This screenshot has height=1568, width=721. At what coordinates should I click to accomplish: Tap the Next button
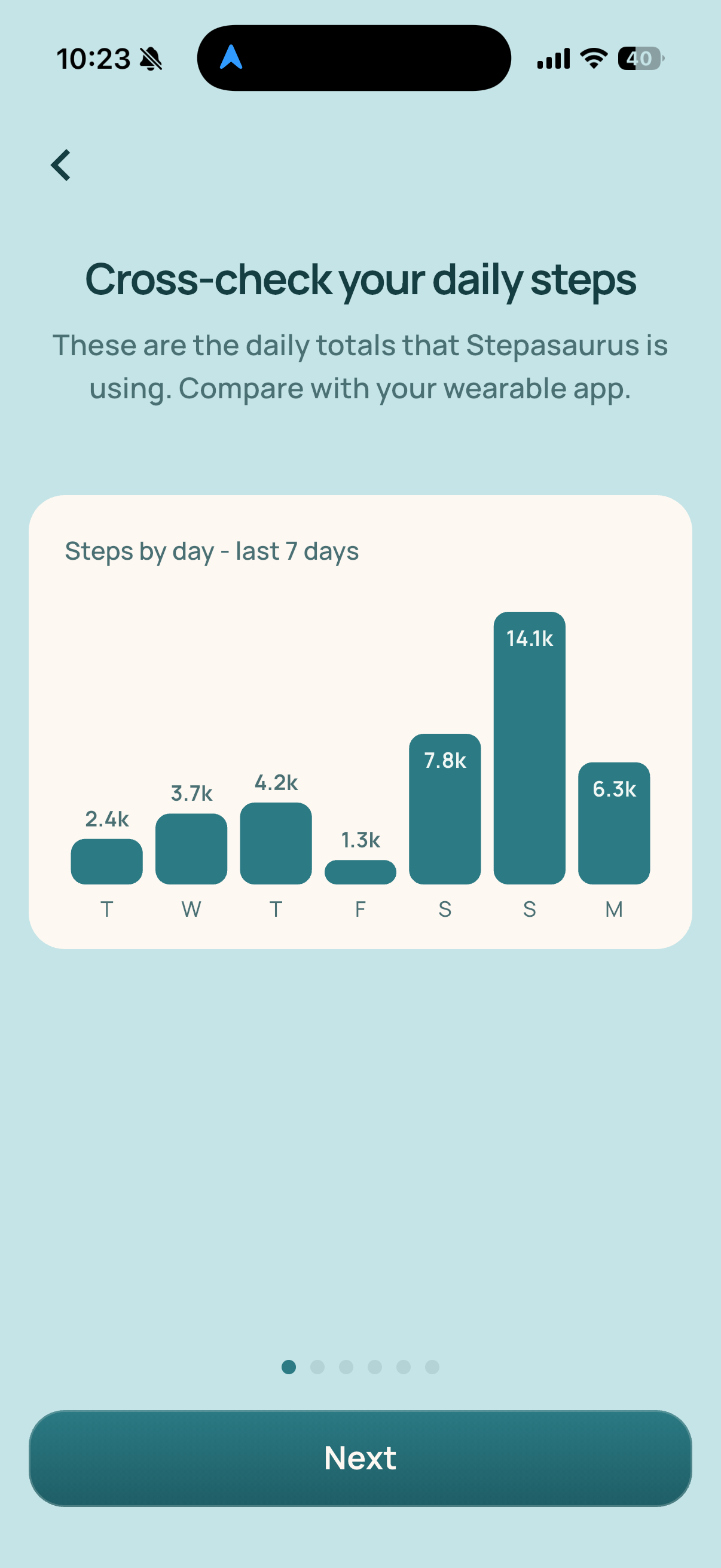click(x=360, y=1458)
